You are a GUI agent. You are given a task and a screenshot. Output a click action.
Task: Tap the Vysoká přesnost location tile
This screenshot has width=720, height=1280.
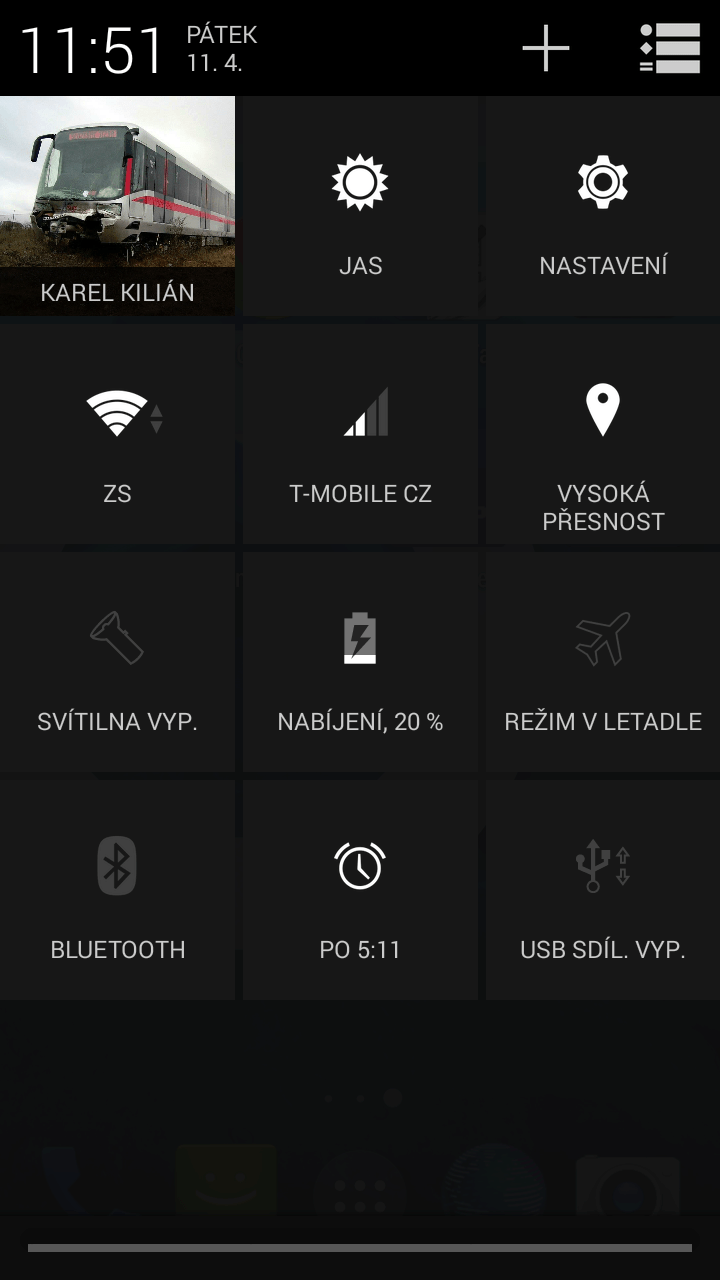click(603, 434)
